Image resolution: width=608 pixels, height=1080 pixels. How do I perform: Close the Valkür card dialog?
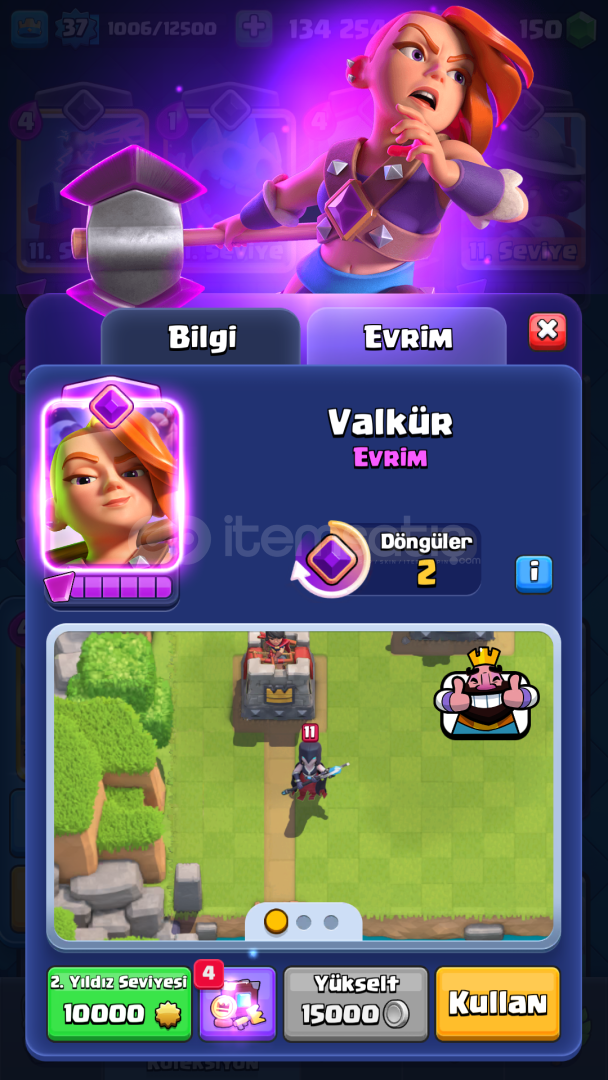pyautogui.click(x=547, y=331)
